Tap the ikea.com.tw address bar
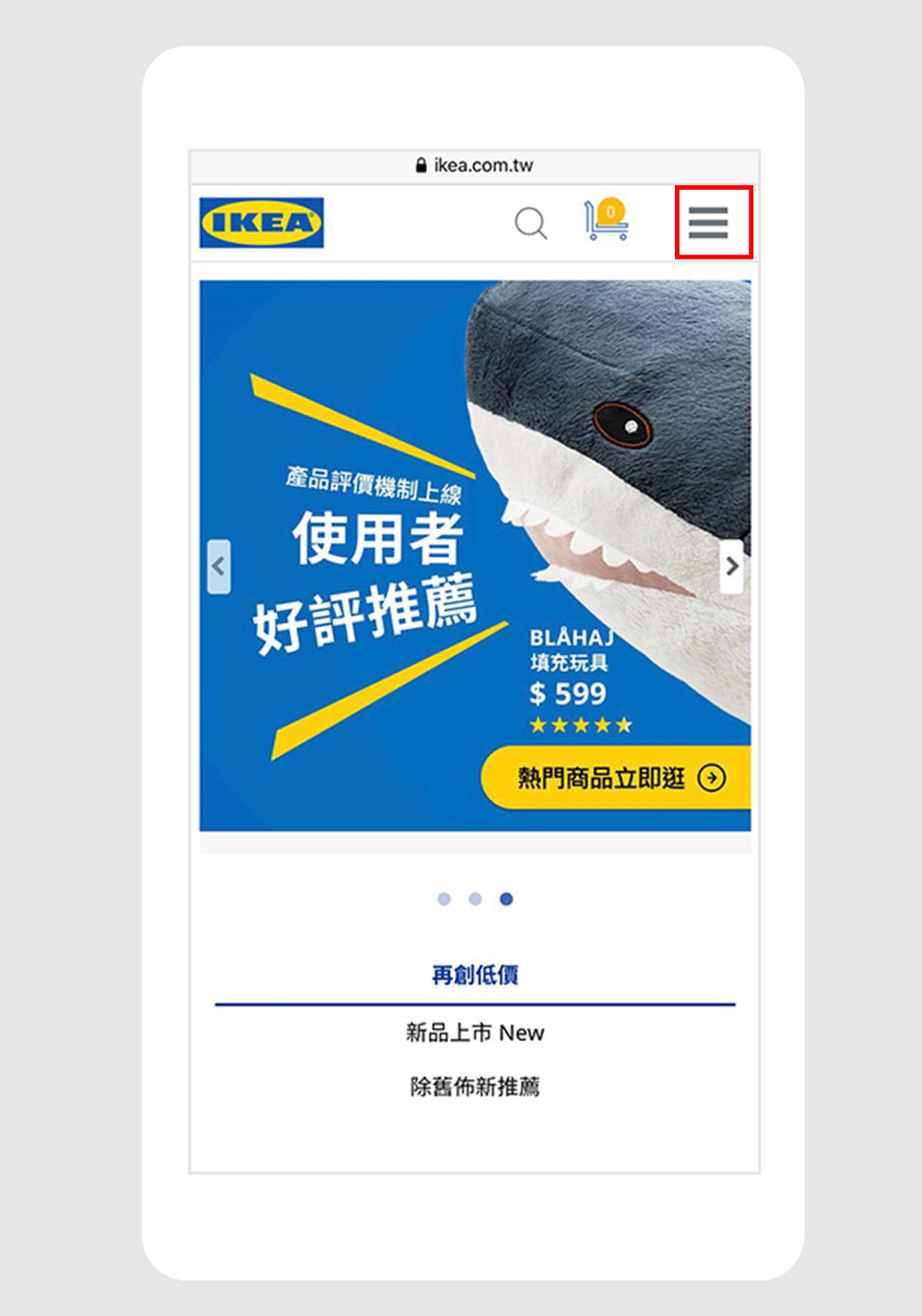922x1316 pixels. click(475, 166)
